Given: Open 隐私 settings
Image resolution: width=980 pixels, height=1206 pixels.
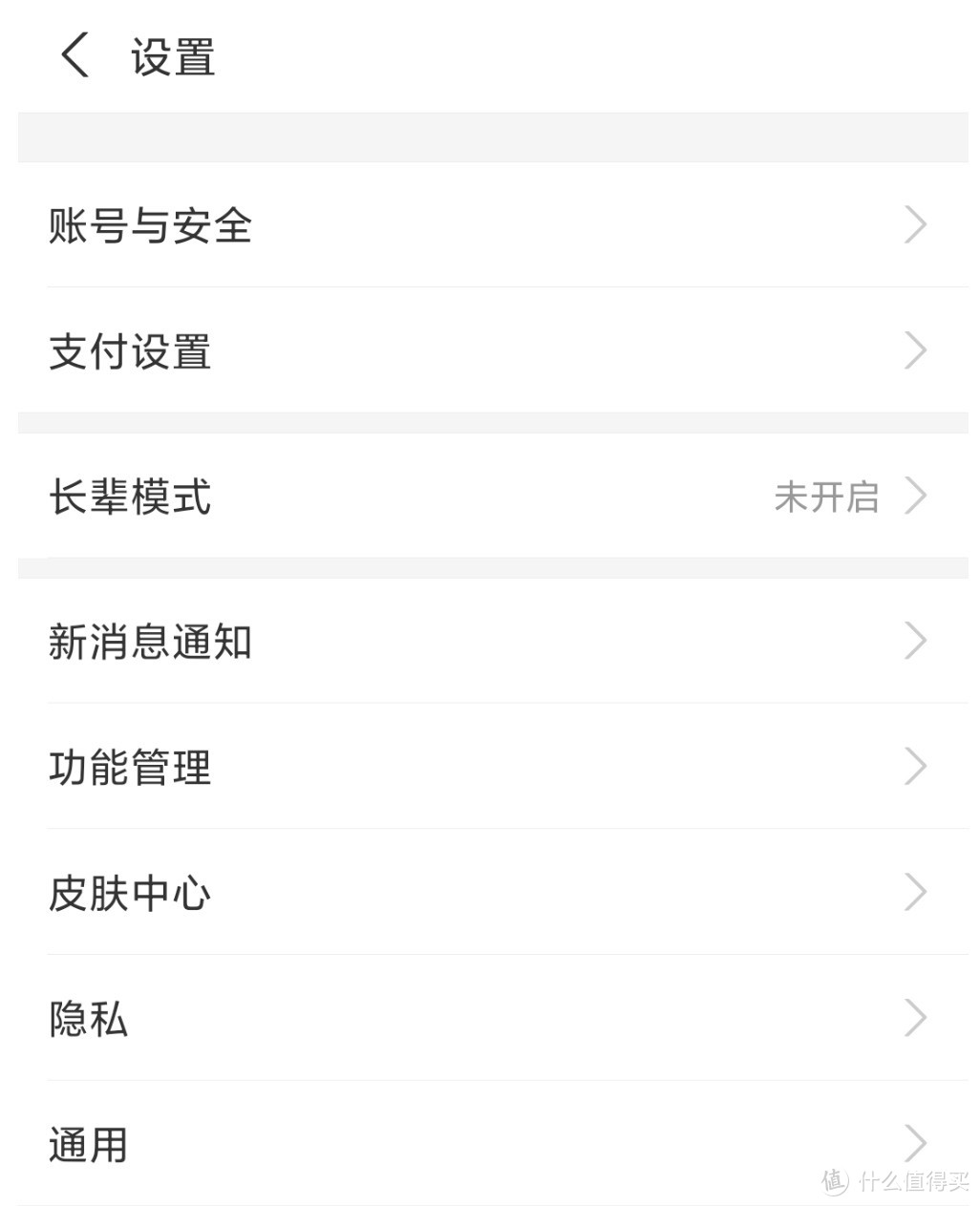Looking at the screenshot, I should pyautogui.click(x=89, y=1019).
